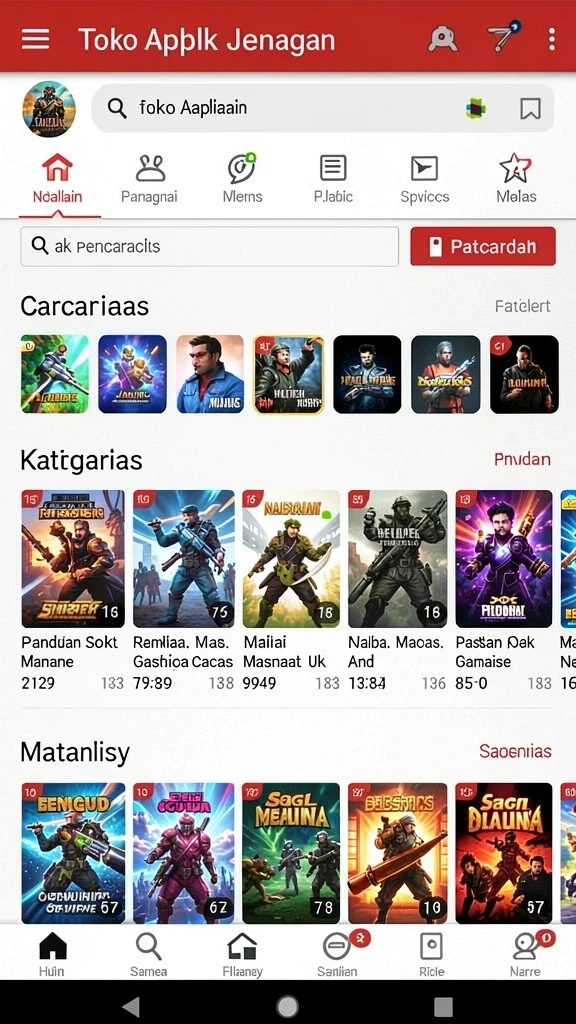
Task: Switch to the Panagnai tab
Action: [x=150, y=180]
